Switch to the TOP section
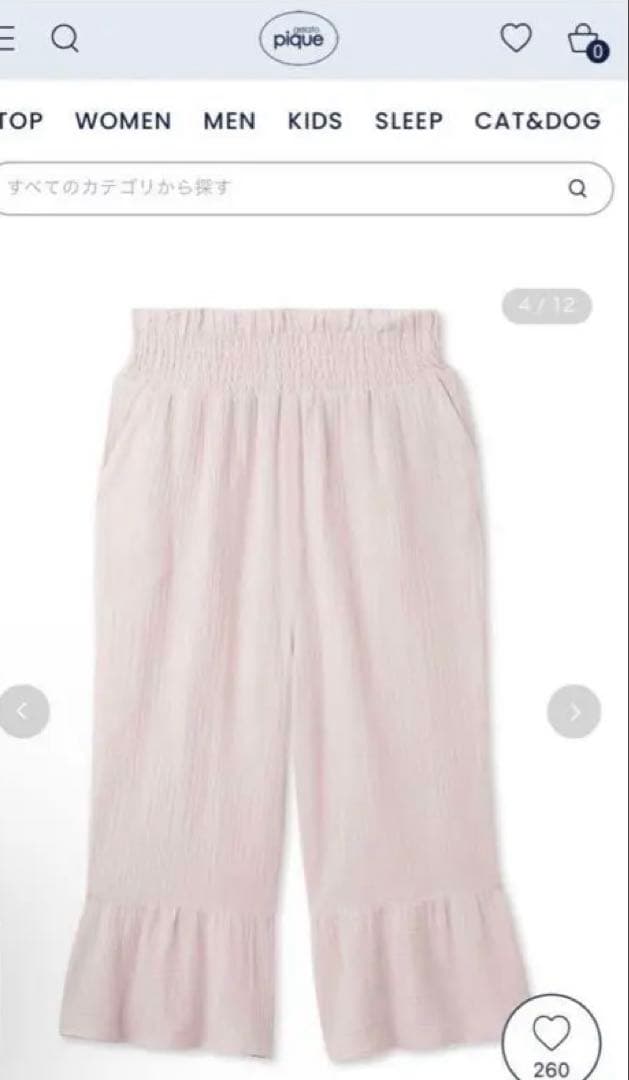This screenshot has width=629, height=1080. (x=20, y=121)
